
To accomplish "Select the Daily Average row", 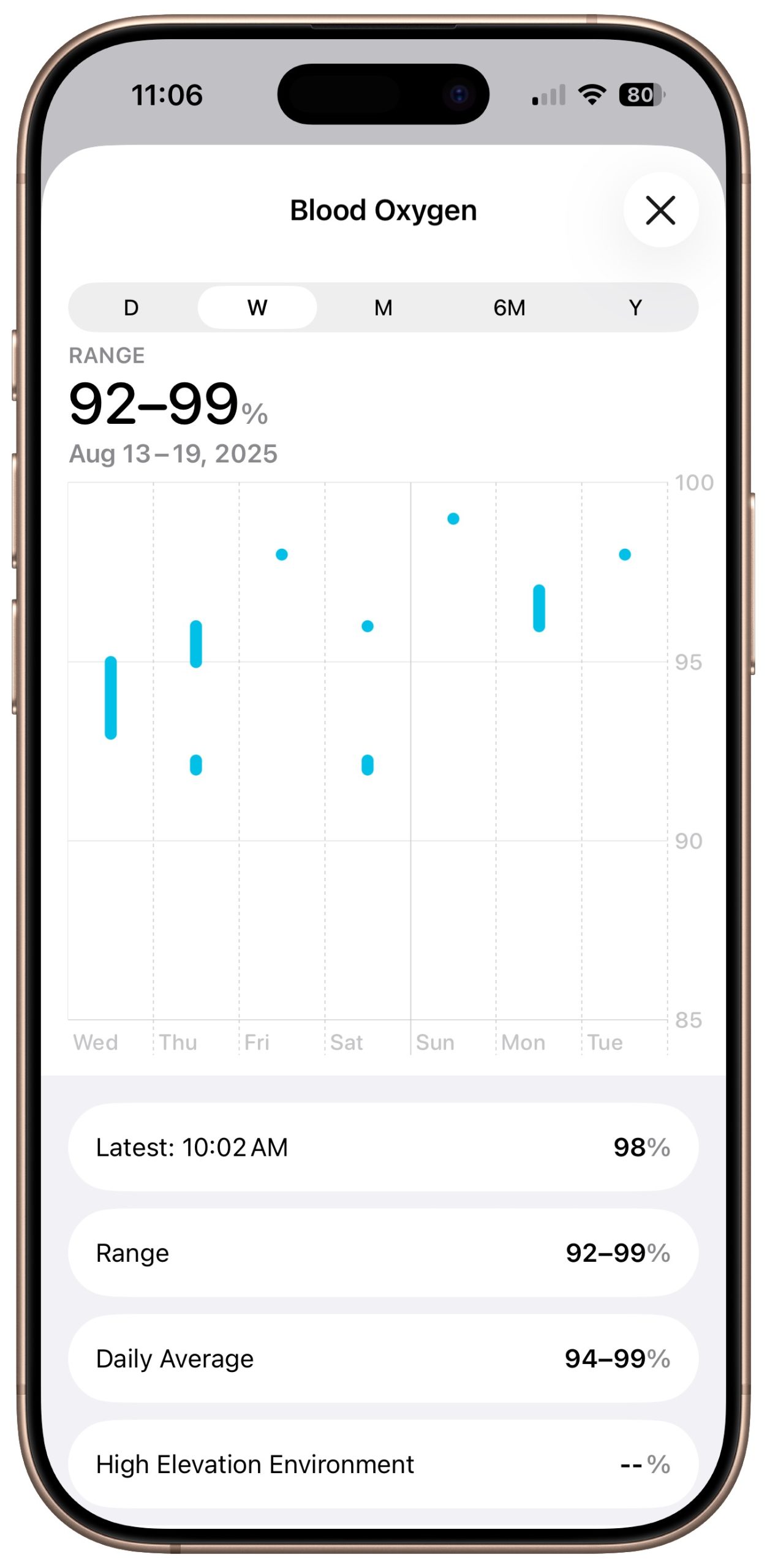I will (x=383, y=1357).
